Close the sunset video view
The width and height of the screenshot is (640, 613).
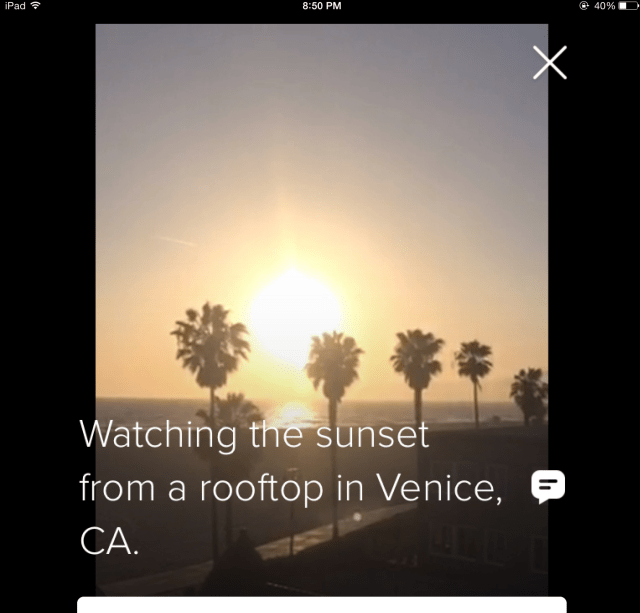[549, 62]
